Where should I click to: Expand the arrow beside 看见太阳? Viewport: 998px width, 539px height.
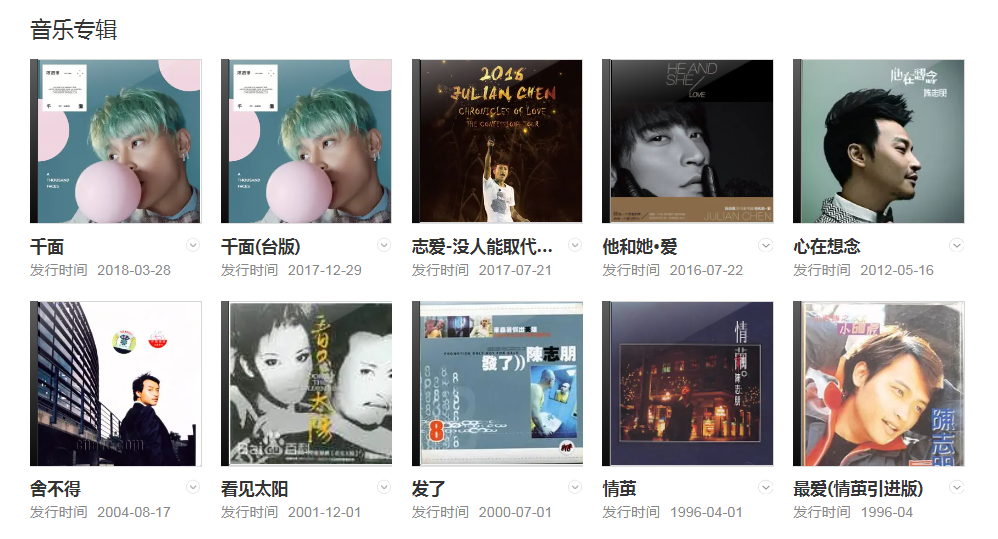(x=384, y=487)
